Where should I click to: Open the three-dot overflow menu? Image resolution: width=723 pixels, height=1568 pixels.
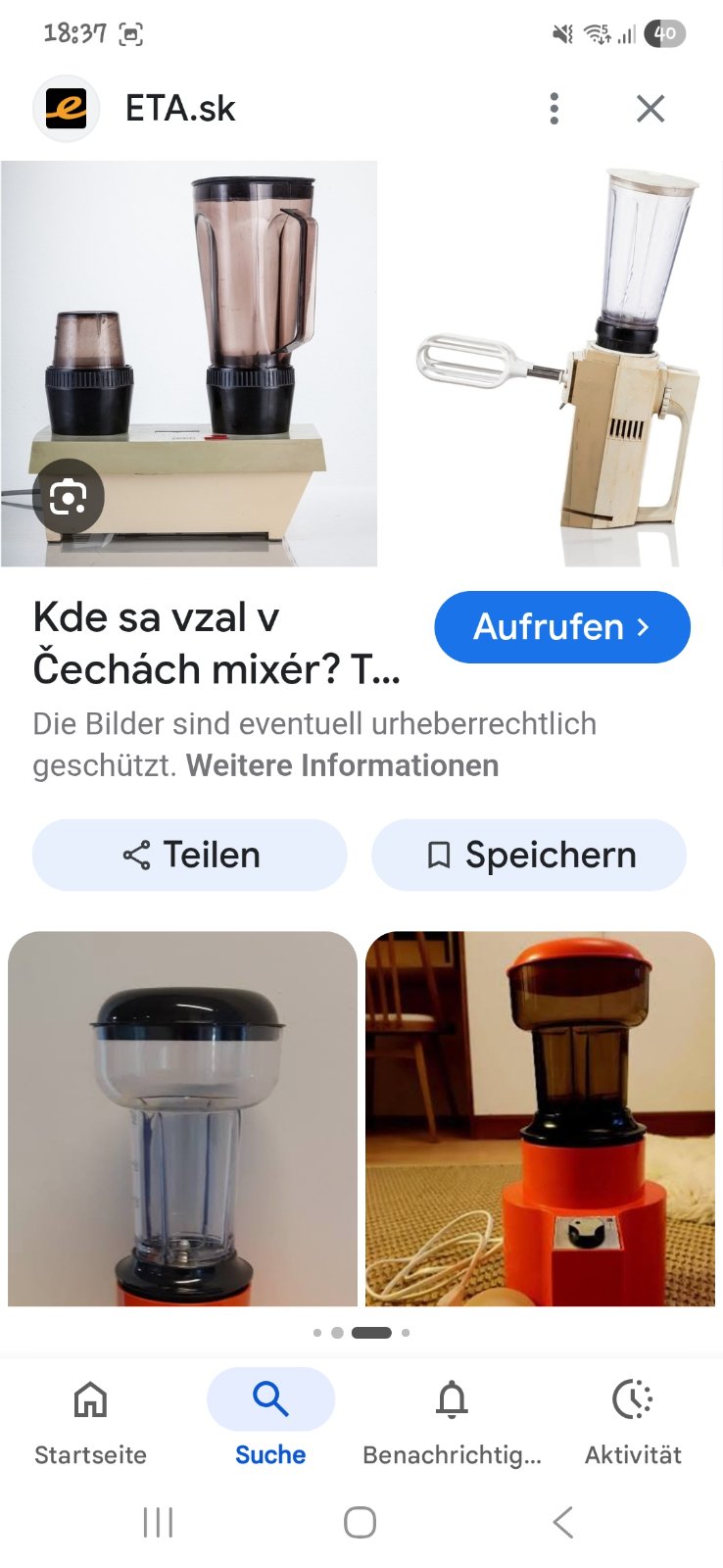click(x=554, y=109)
